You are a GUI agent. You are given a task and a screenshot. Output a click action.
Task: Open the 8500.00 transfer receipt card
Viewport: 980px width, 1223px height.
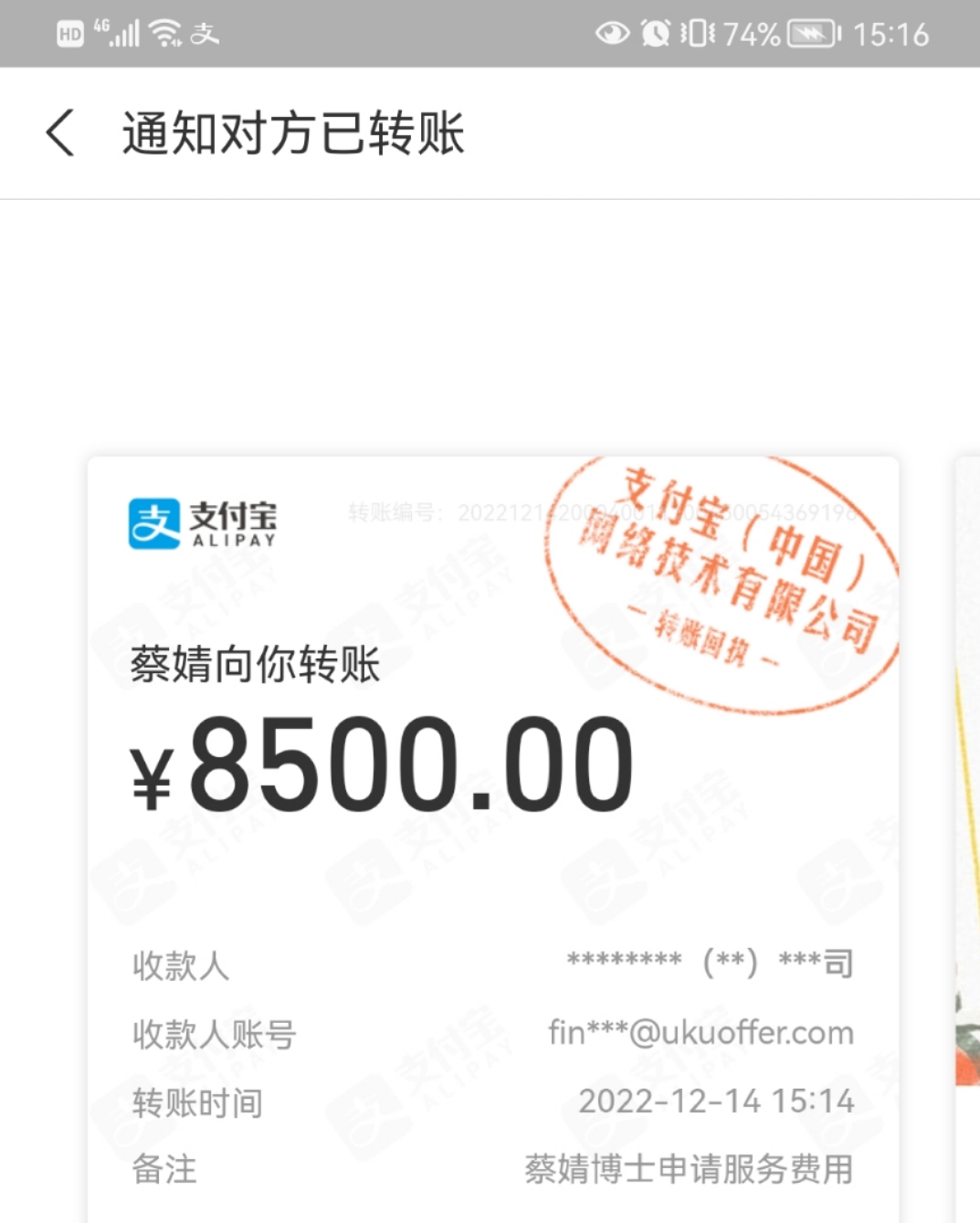[x=493, y=822]
